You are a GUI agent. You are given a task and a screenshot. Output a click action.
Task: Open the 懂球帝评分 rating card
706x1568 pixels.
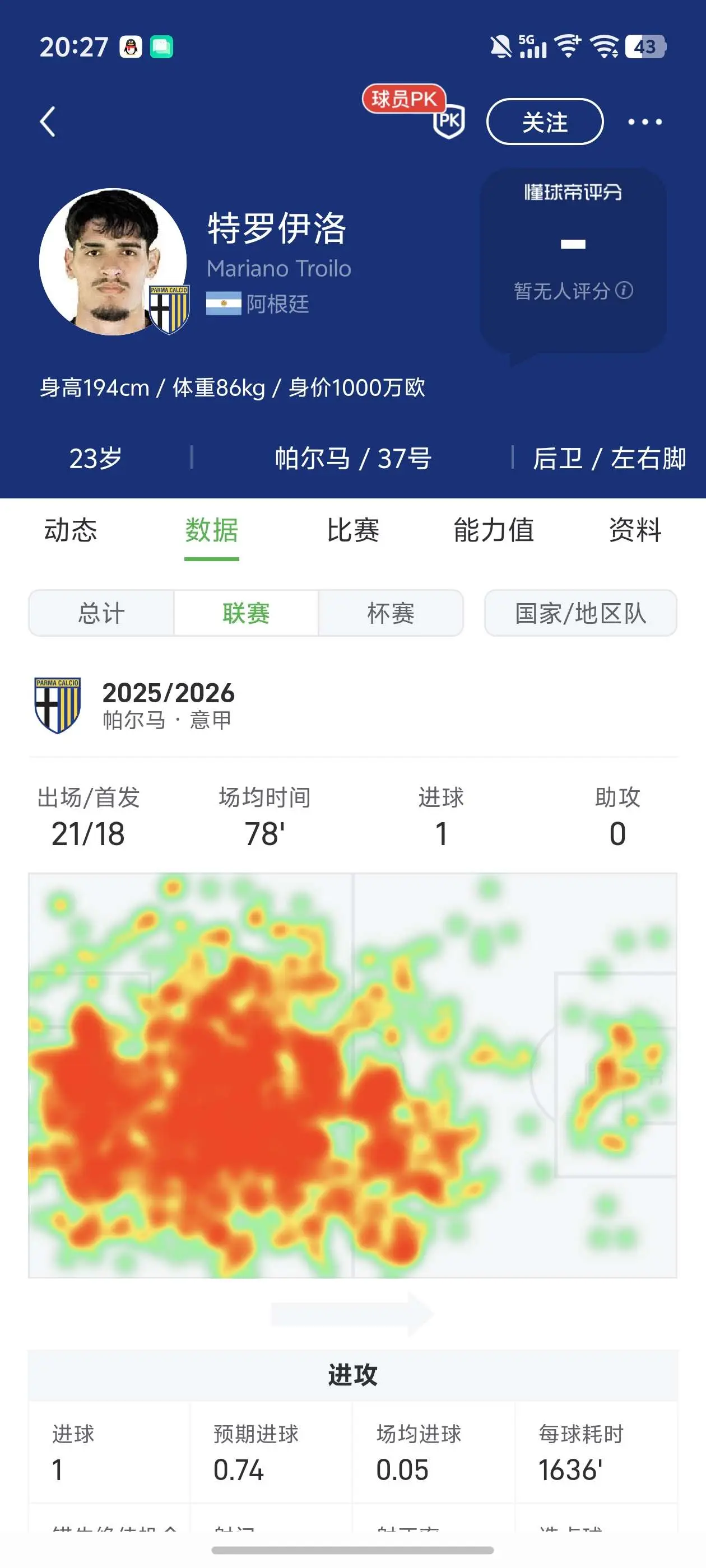[x=573, y=262]
